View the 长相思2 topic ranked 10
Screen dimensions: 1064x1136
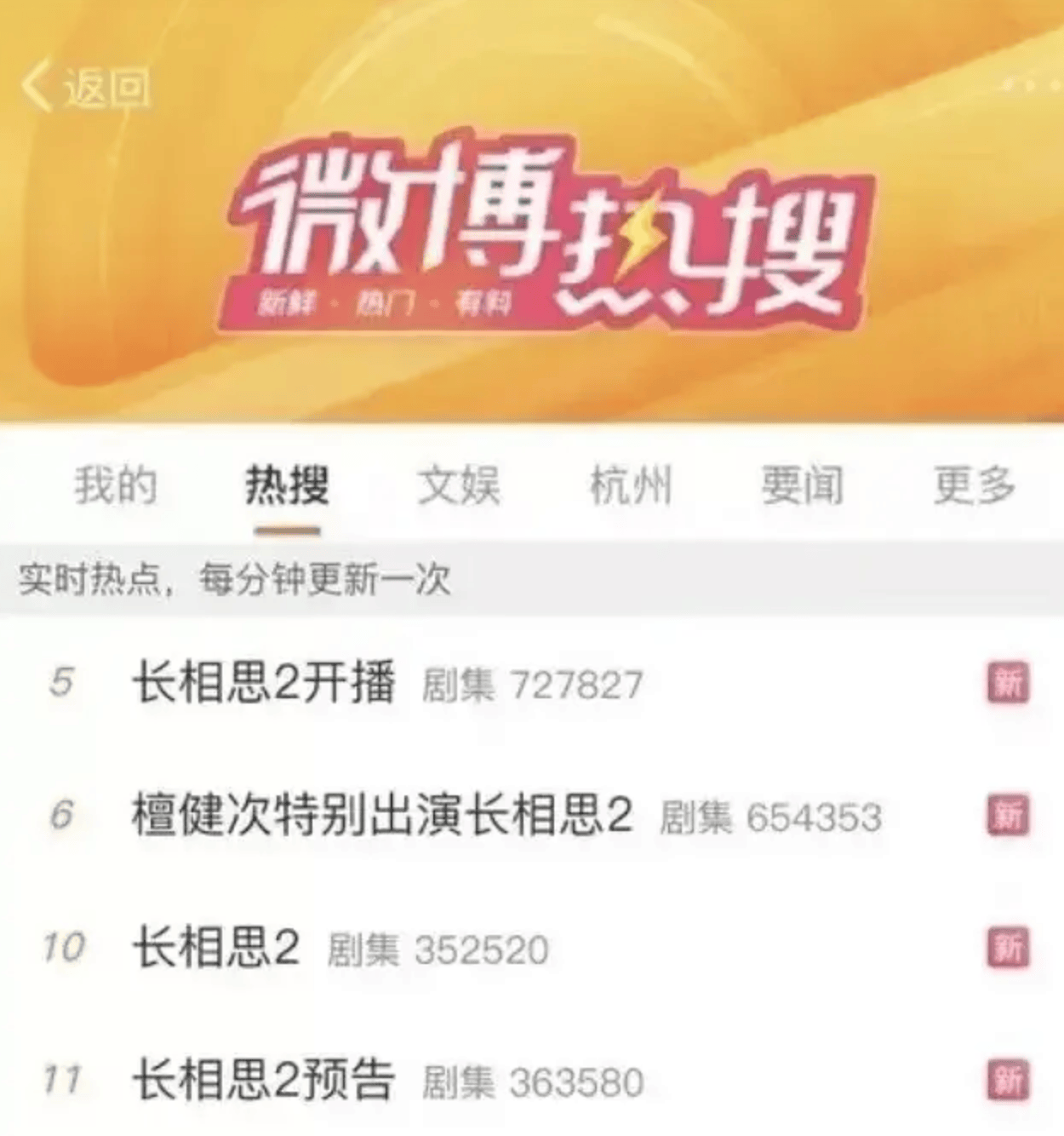click(216, 947)
